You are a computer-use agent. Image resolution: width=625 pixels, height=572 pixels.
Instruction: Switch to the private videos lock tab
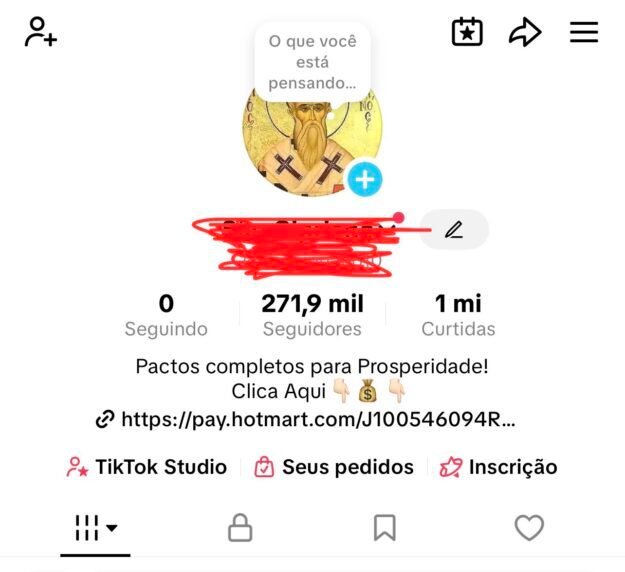[240, 528]
